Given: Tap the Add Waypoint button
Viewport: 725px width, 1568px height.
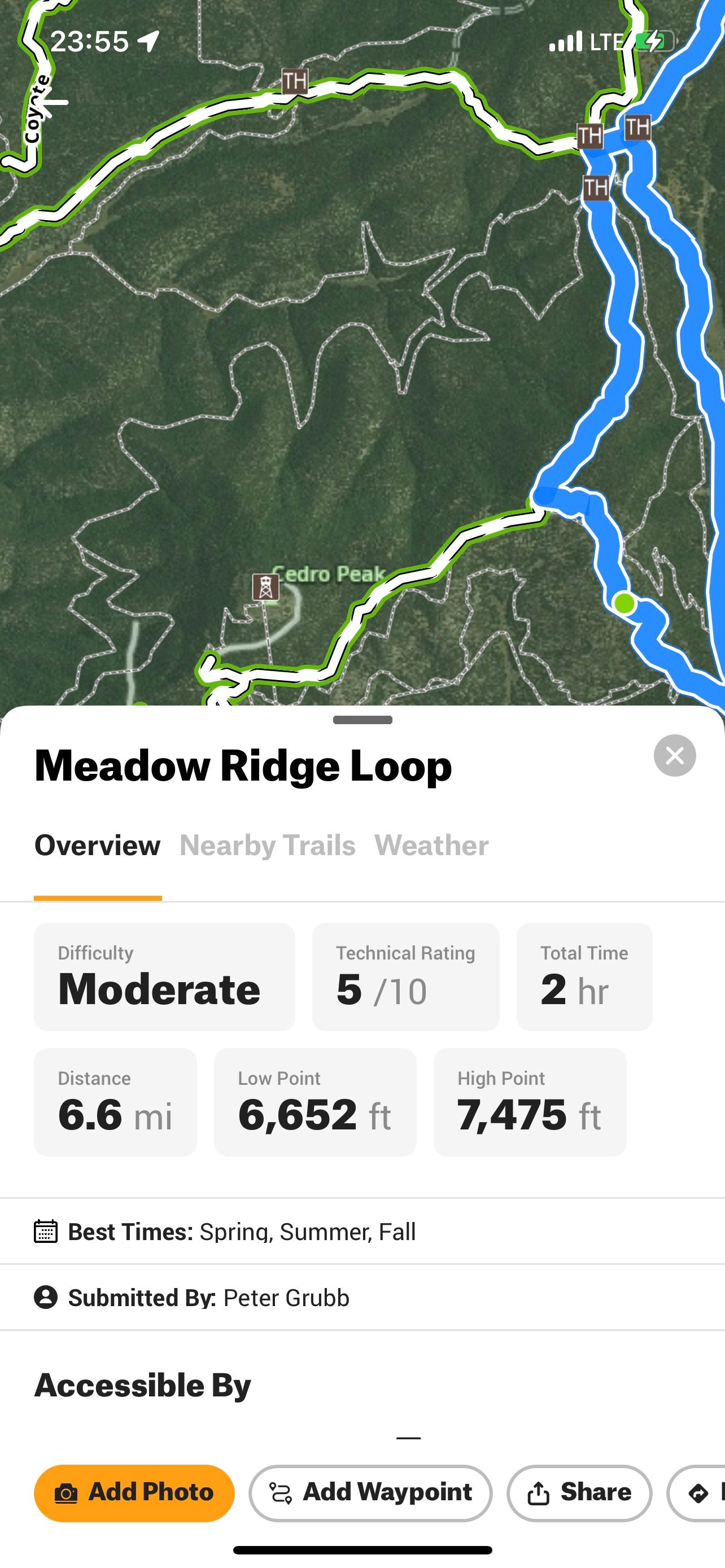Looking at the screenshot, I should pyautogui.click(x=371, y=1492).
